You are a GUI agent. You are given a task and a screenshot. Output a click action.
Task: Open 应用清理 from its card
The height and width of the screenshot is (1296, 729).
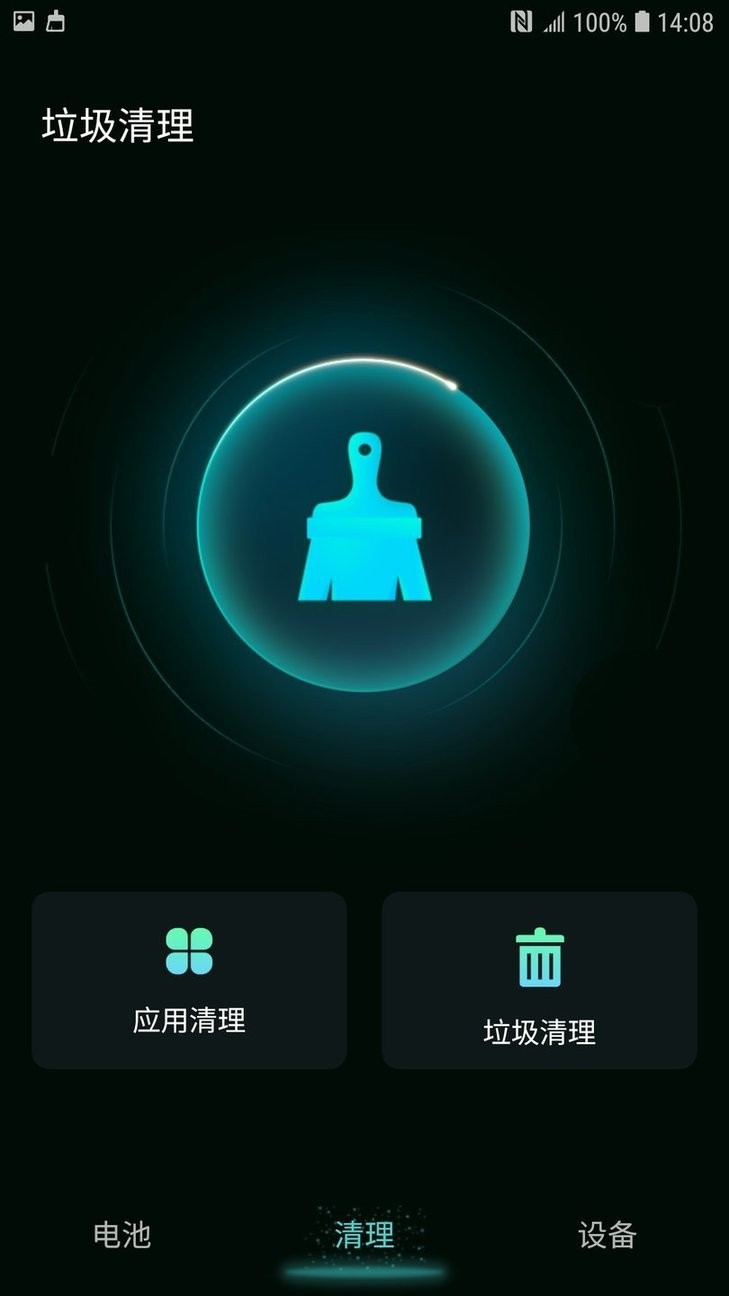point(189,980)
